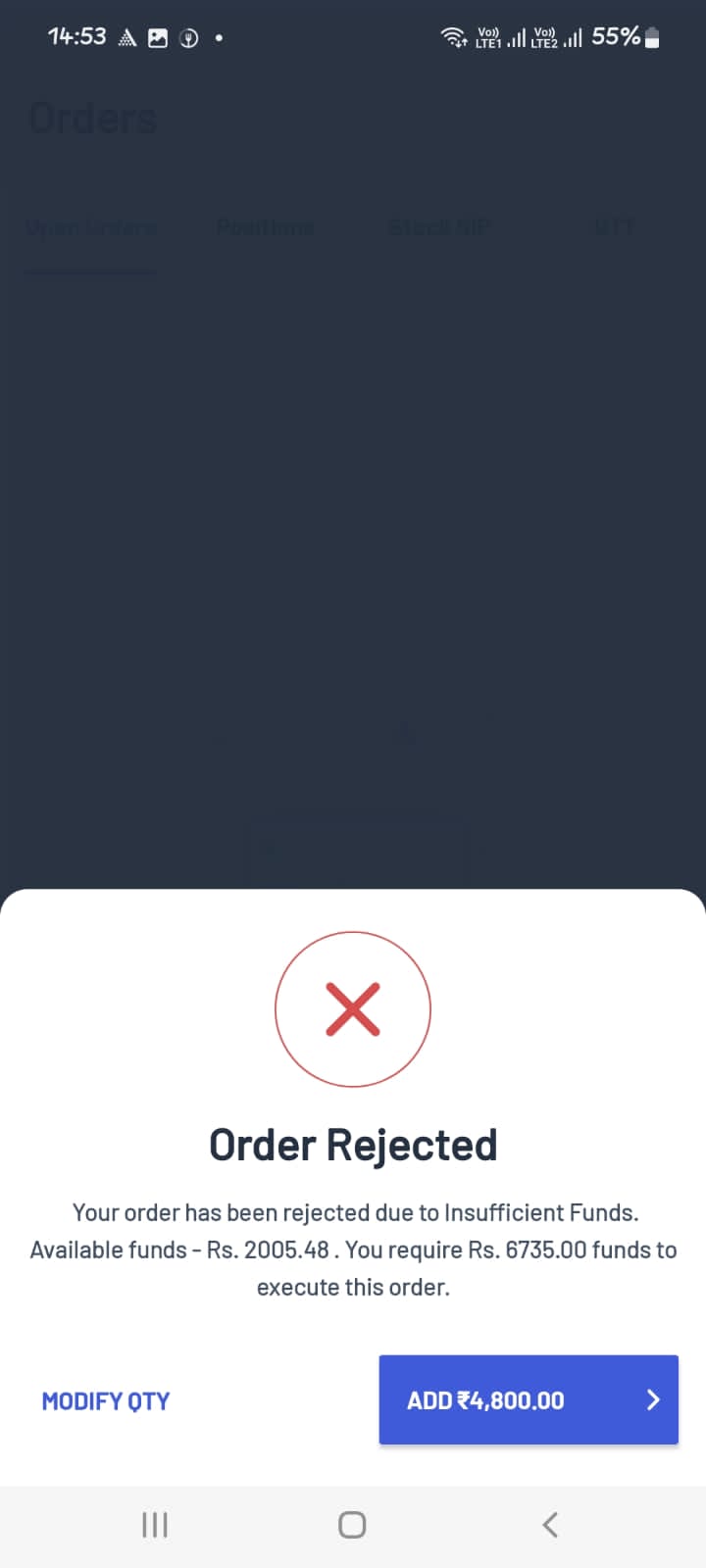Image resolution: width=706 pixels, height=1568 pixels.
Task: Click the battery indicator icon
Action: [653, 37]
